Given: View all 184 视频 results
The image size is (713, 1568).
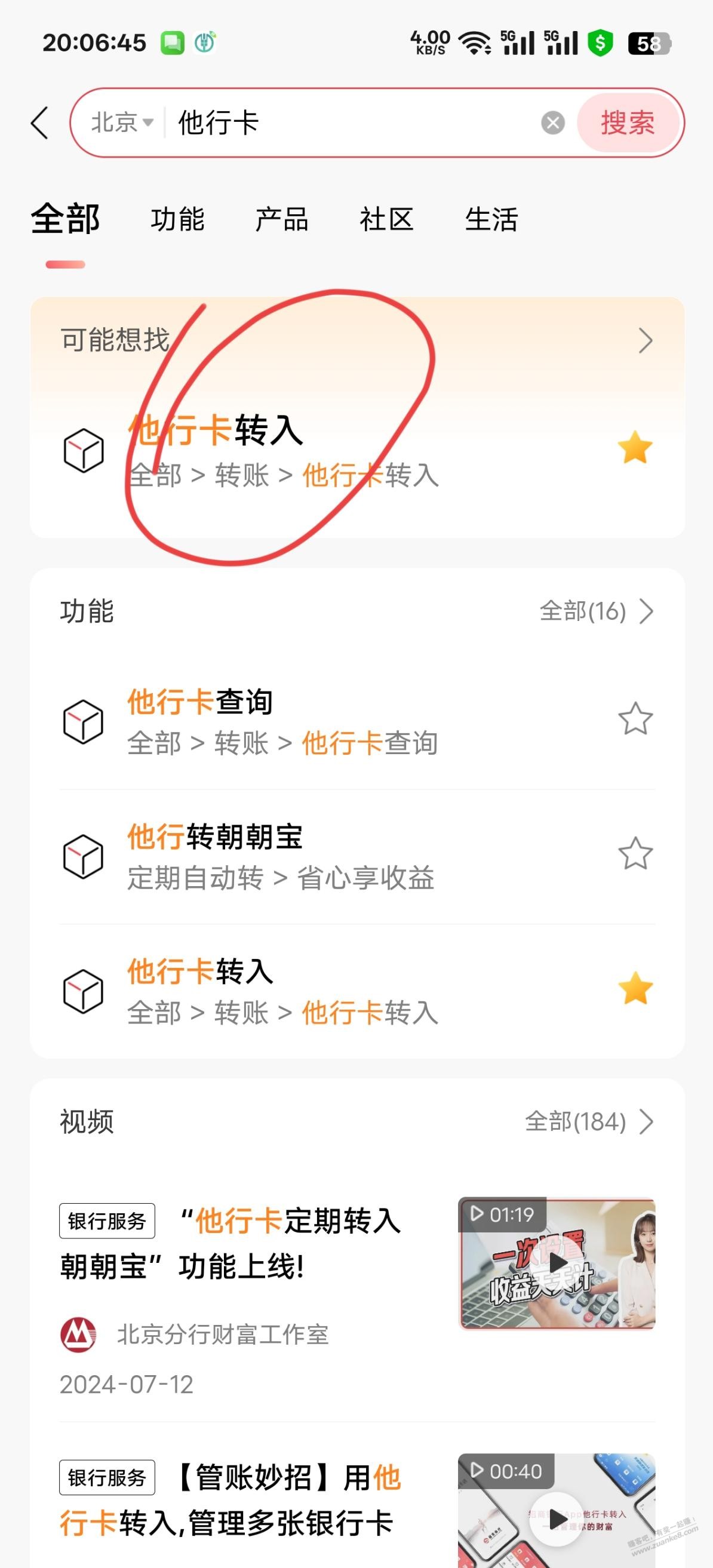Looking at the screenshot, I should point(588,1121).
